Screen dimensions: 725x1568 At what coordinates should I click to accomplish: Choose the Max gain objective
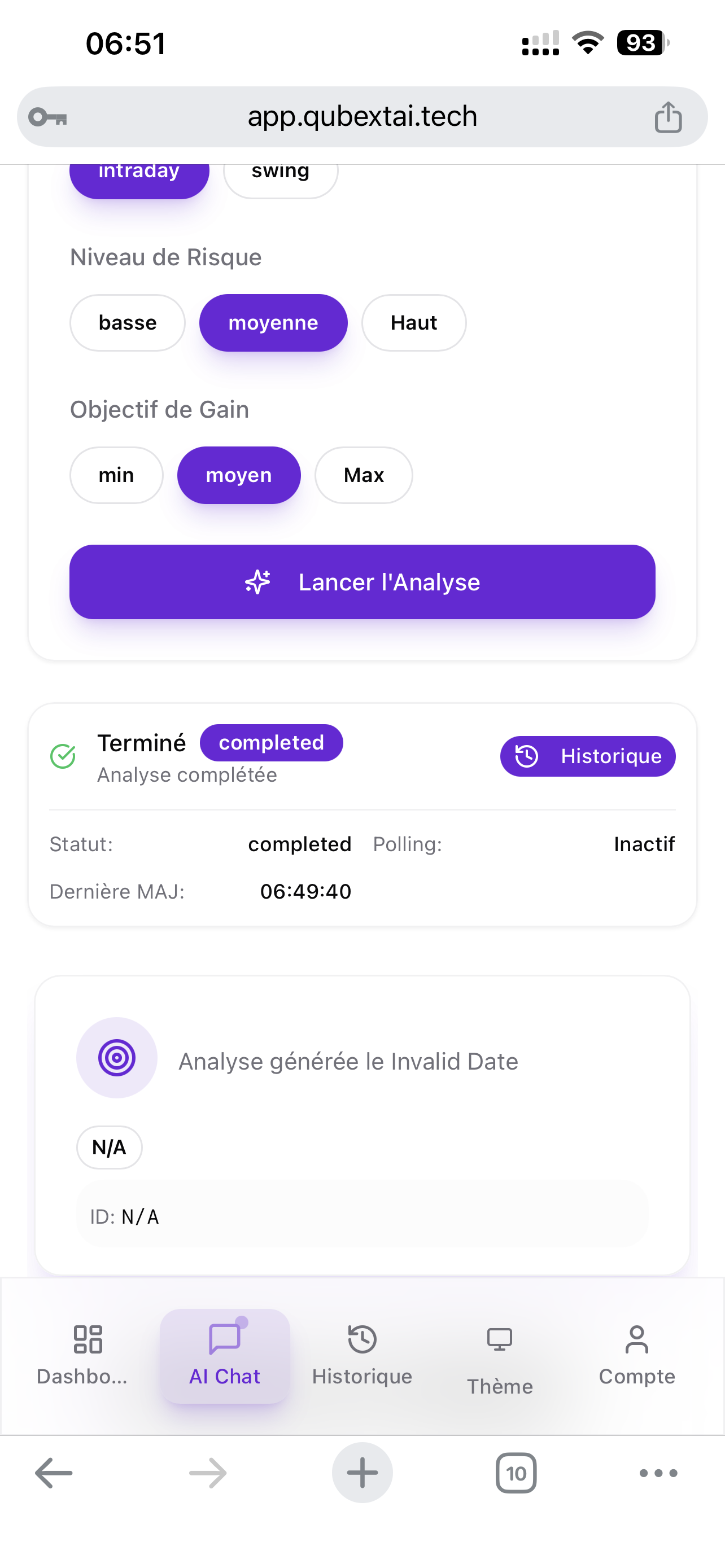[x=364, y=475]
